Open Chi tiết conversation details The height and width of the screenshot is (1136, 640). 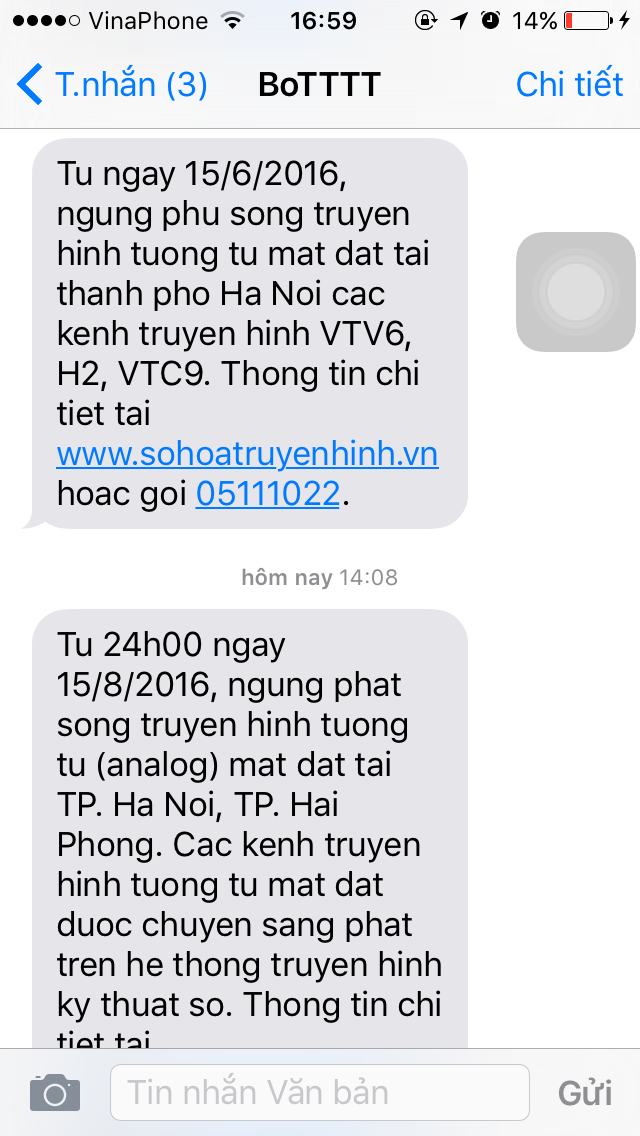coord(569,85)
